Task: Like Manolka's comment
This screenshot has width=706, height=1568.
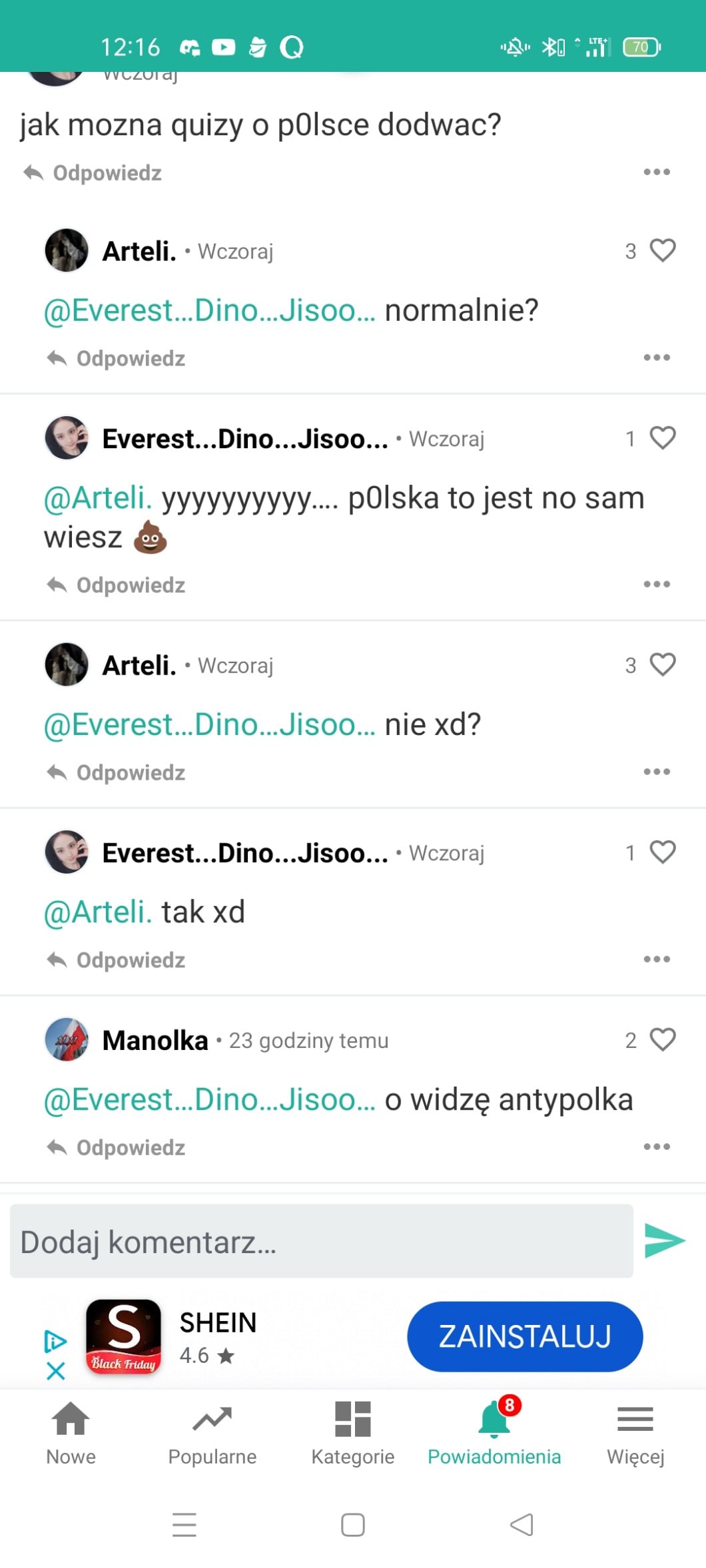Action: point(662,1039)
